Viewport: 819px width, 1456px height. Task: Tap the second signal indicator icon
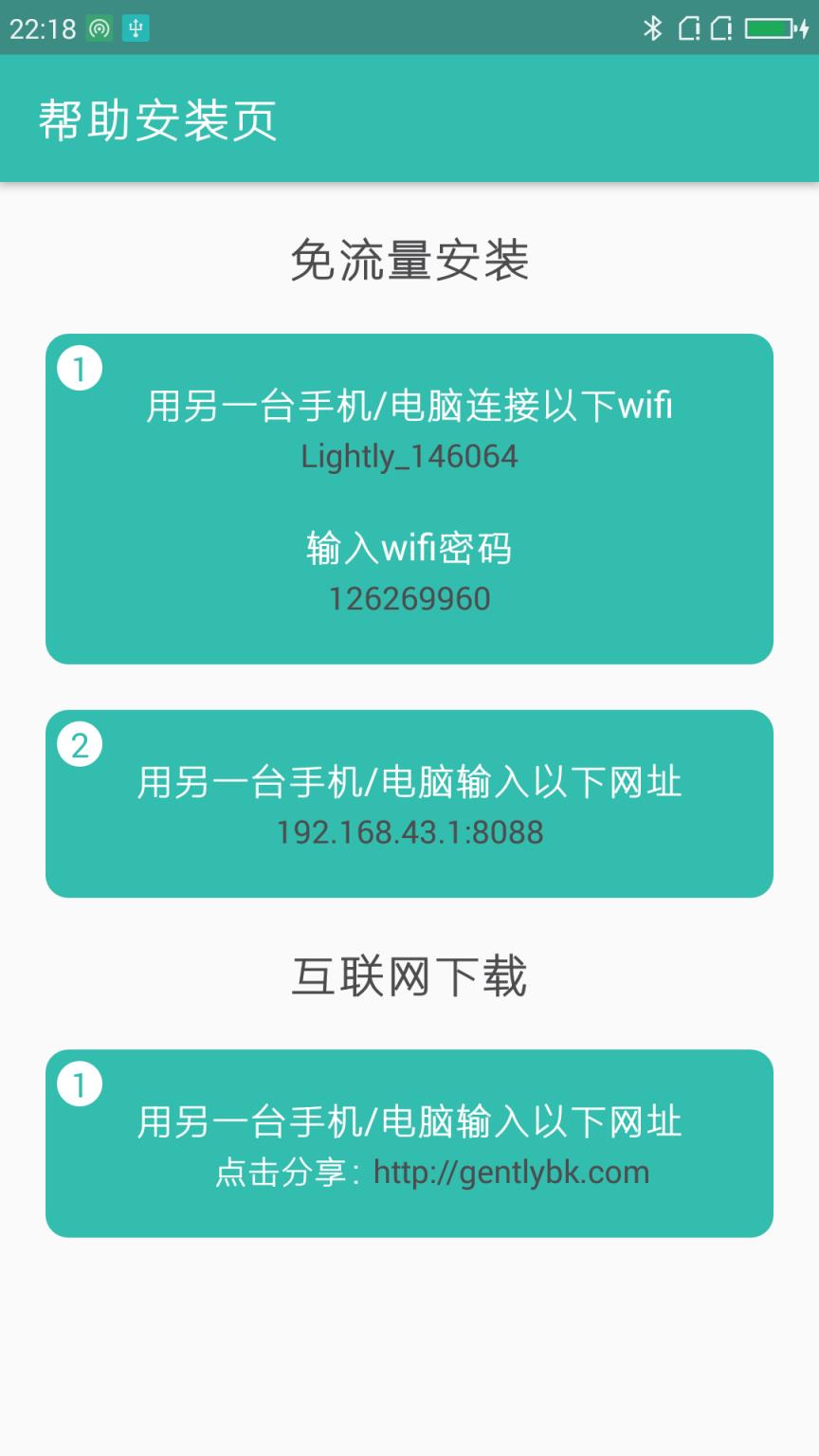point(721,29)
